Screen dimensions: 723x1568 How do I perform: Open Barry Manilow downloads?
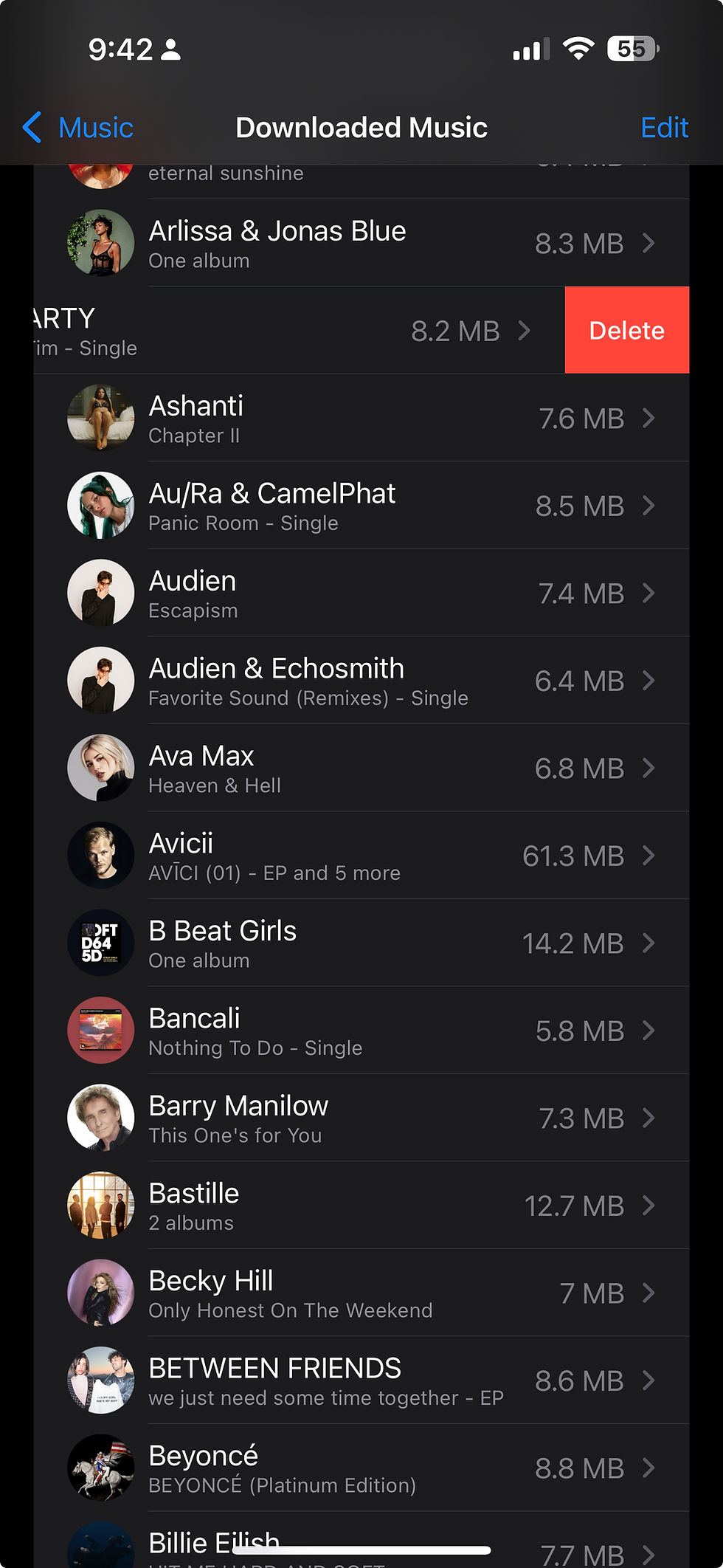tap(361, 1118)
